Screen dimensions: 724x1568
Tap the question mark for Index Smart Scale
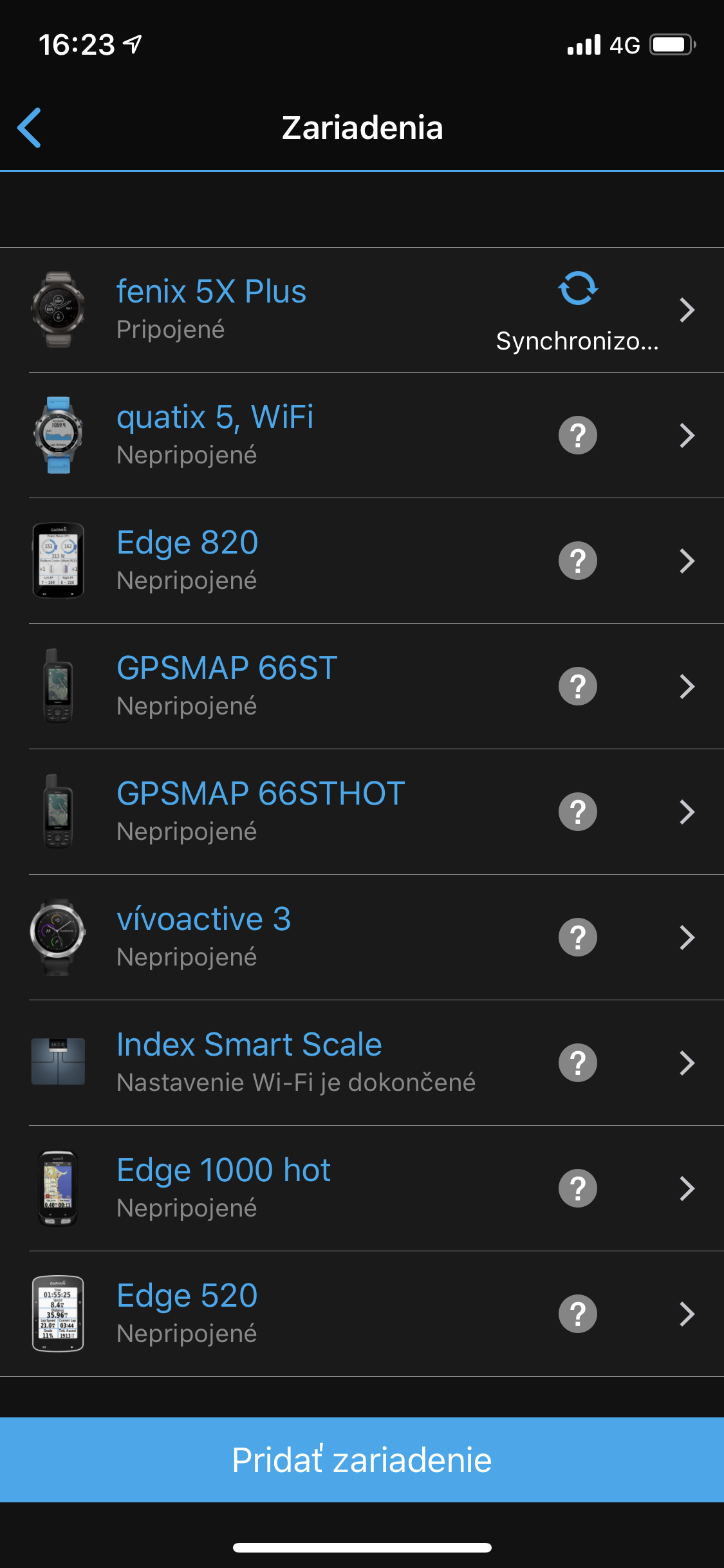coord(578,1063)
